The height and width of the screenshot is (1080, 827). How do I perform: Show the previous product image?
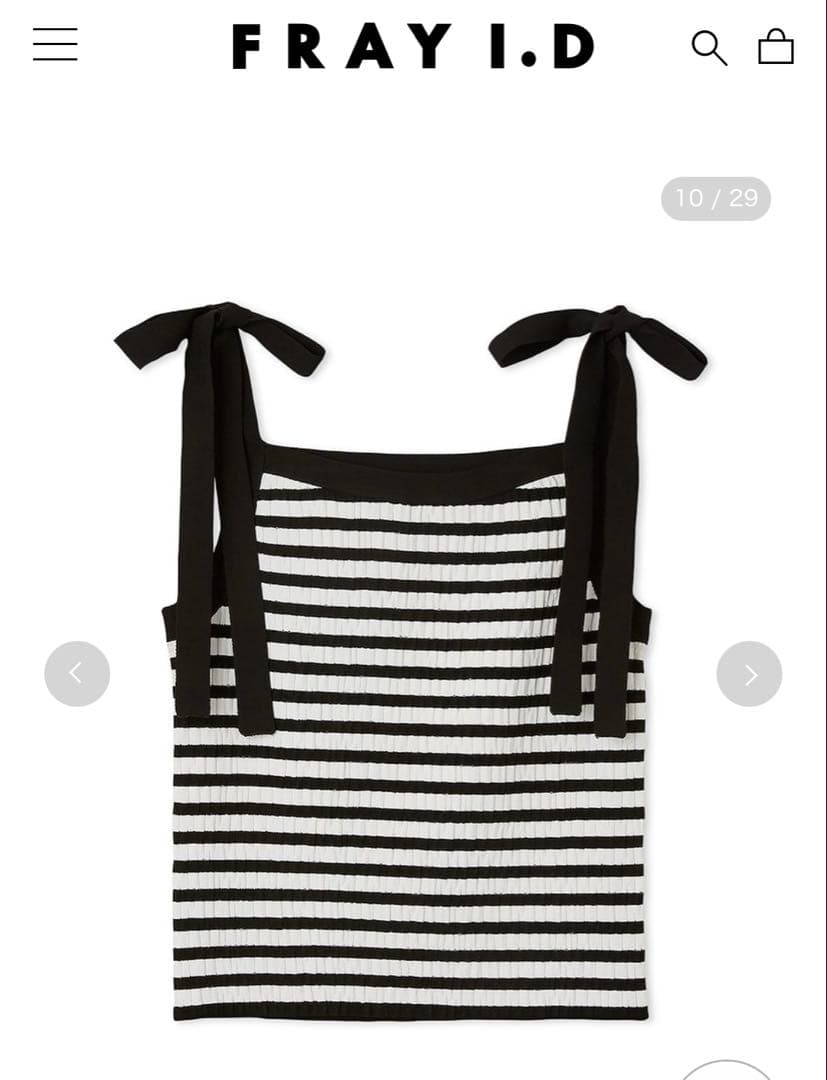coord(77,674)
